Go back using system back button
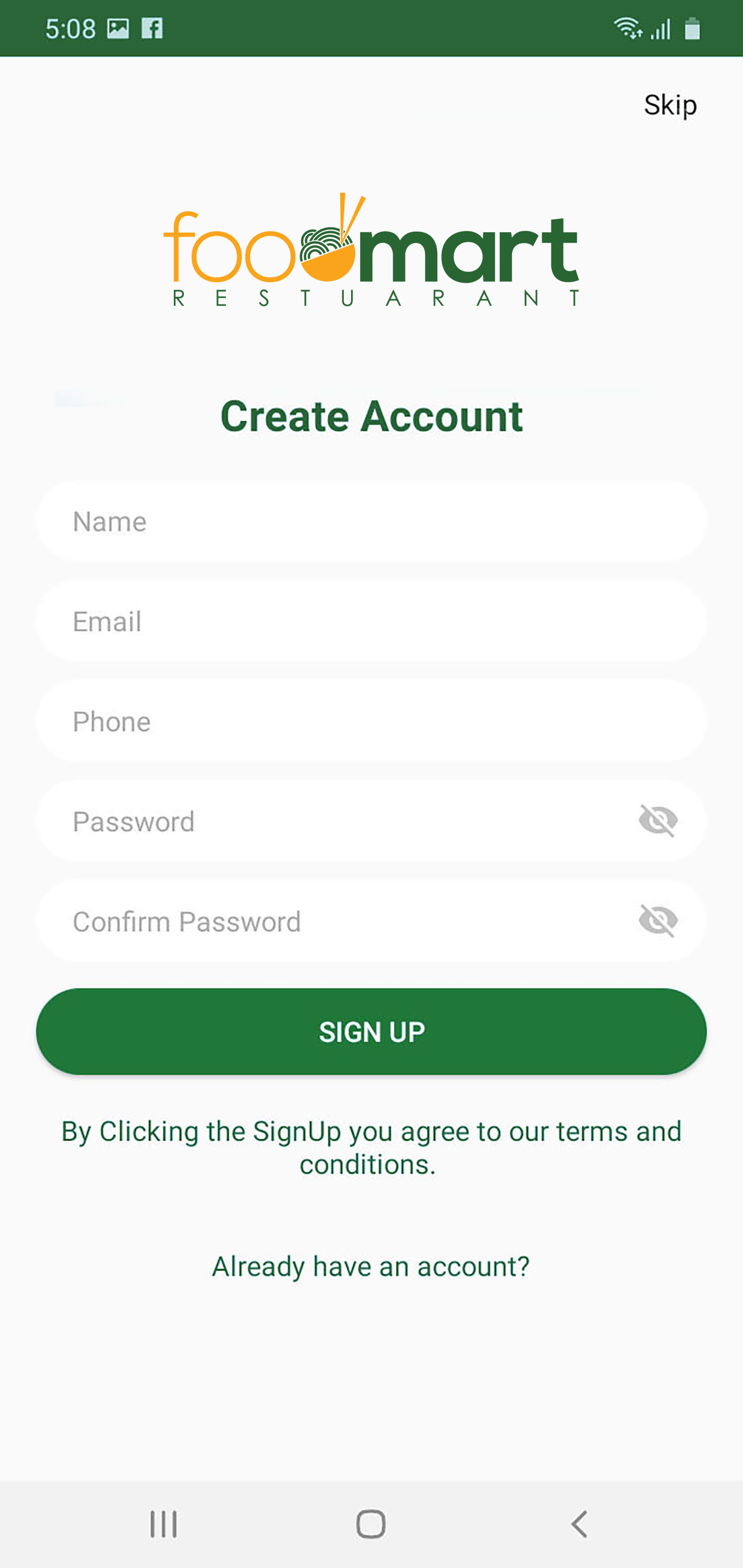The image size is (743, 1568). pos(579,1524)
